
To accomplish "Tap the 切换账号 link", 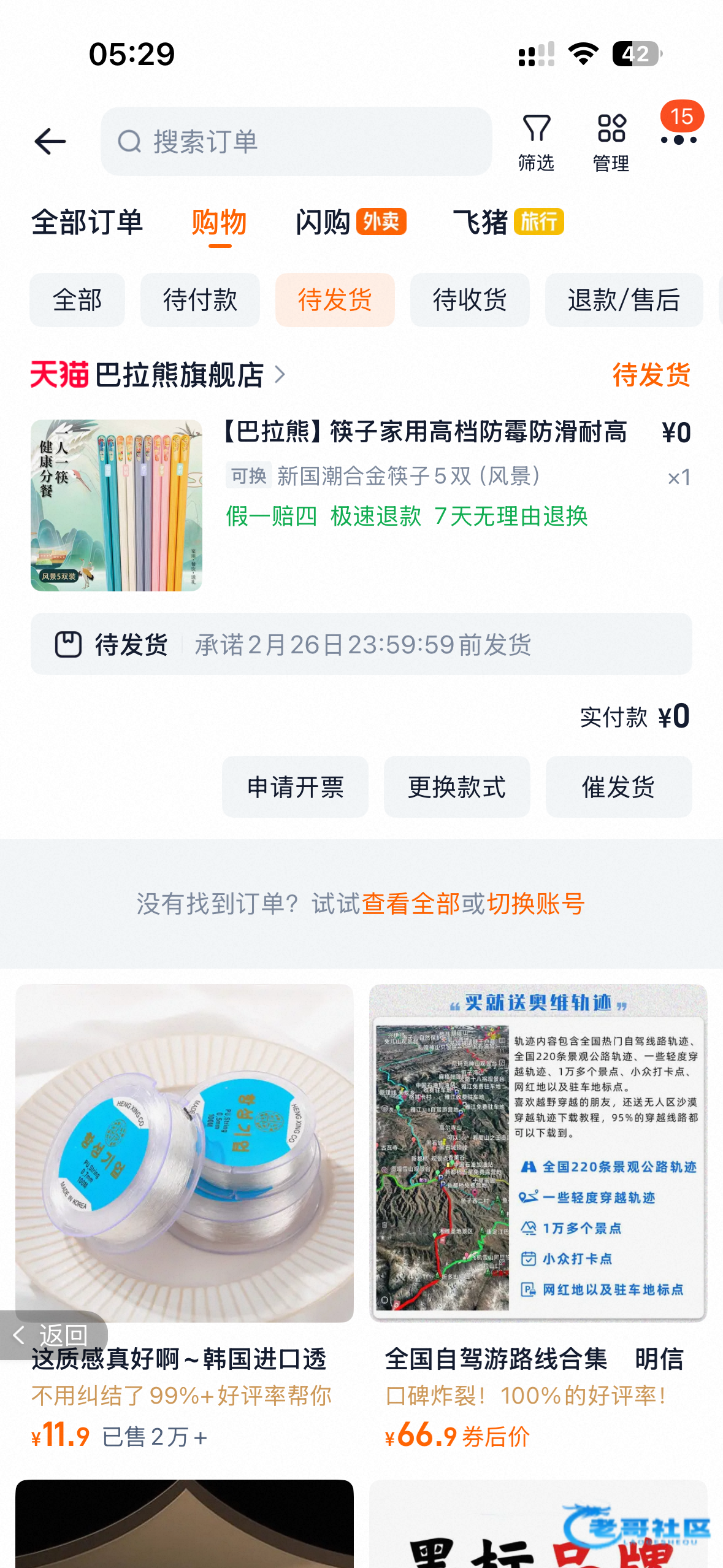I will [535, 904].
